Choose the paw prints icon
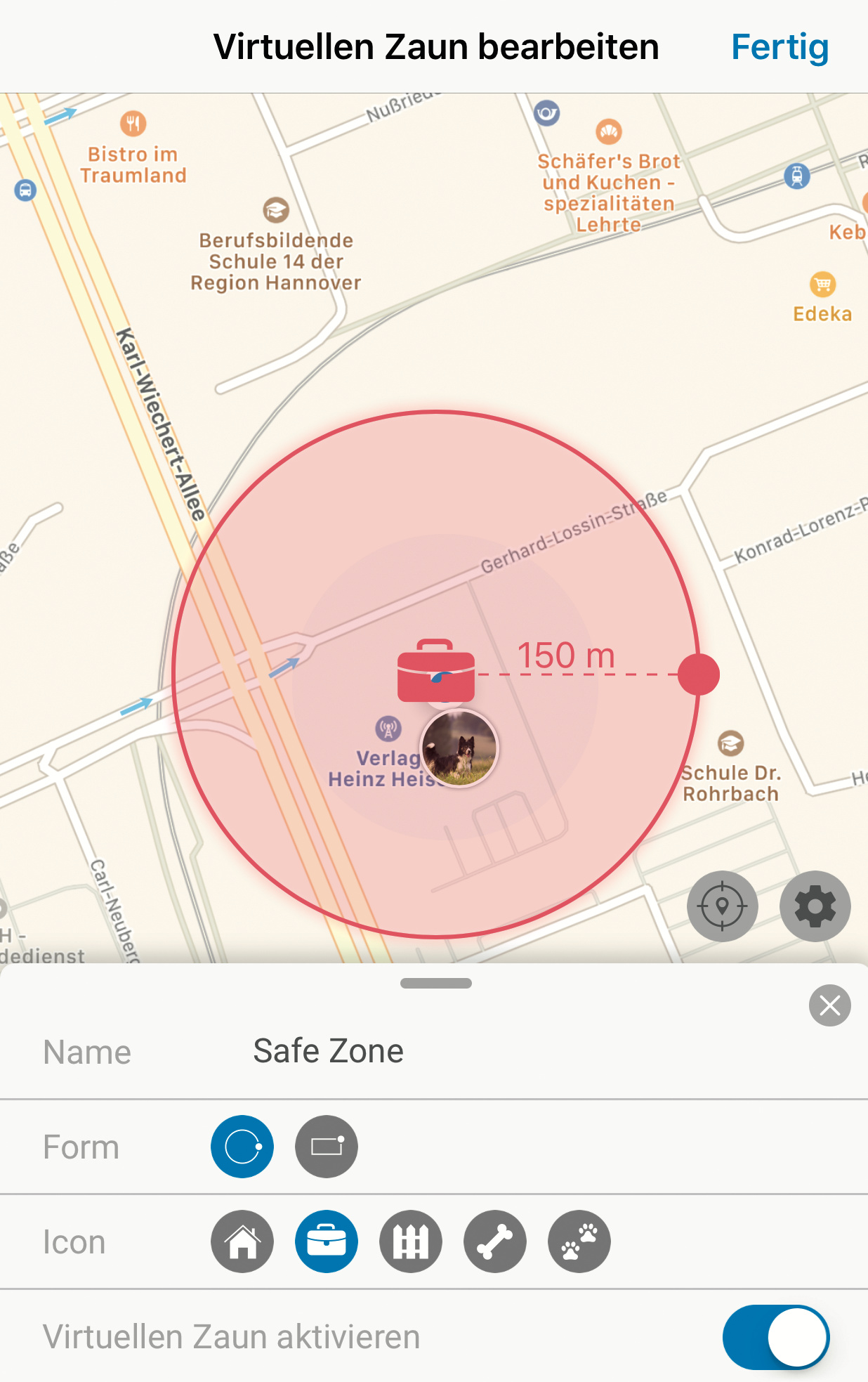The width and height of the screenshot is (868, 1382). coord(579,1241)
